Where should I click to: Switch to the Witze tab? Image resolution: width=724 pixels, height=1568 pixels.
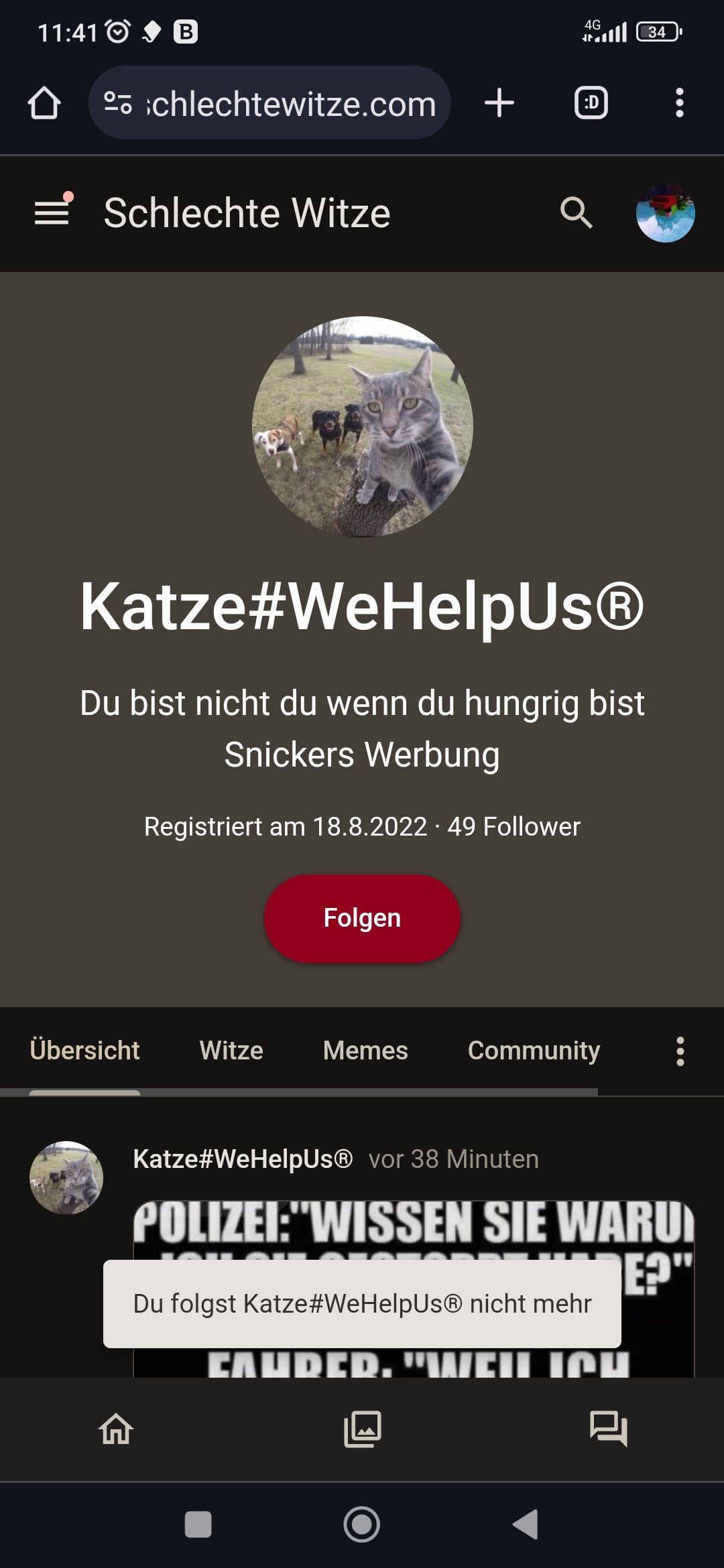pos(231,1050)
